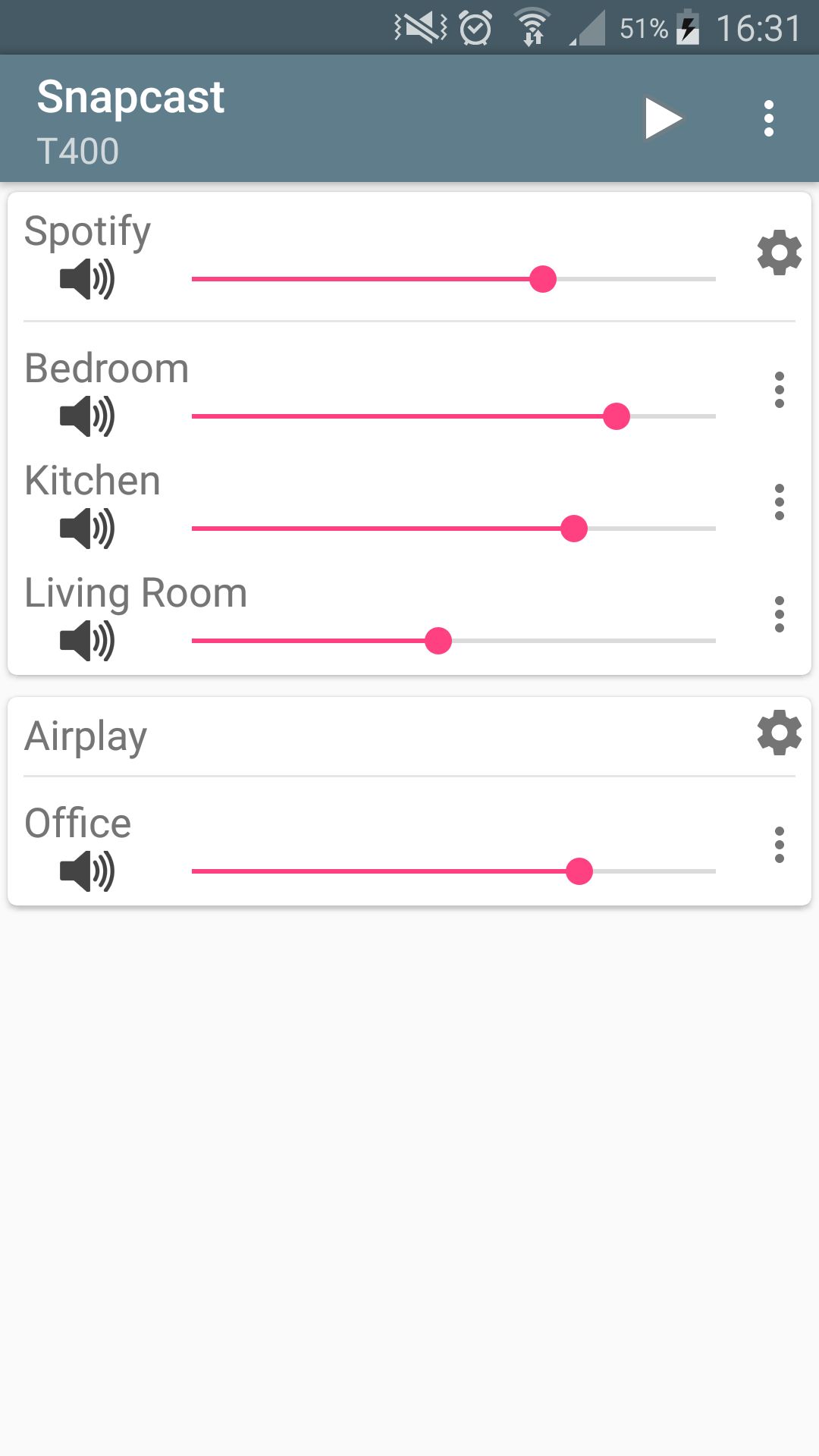
Task: Open the app overflow menu
Action: pyautogui.click(x=770, y=117)
